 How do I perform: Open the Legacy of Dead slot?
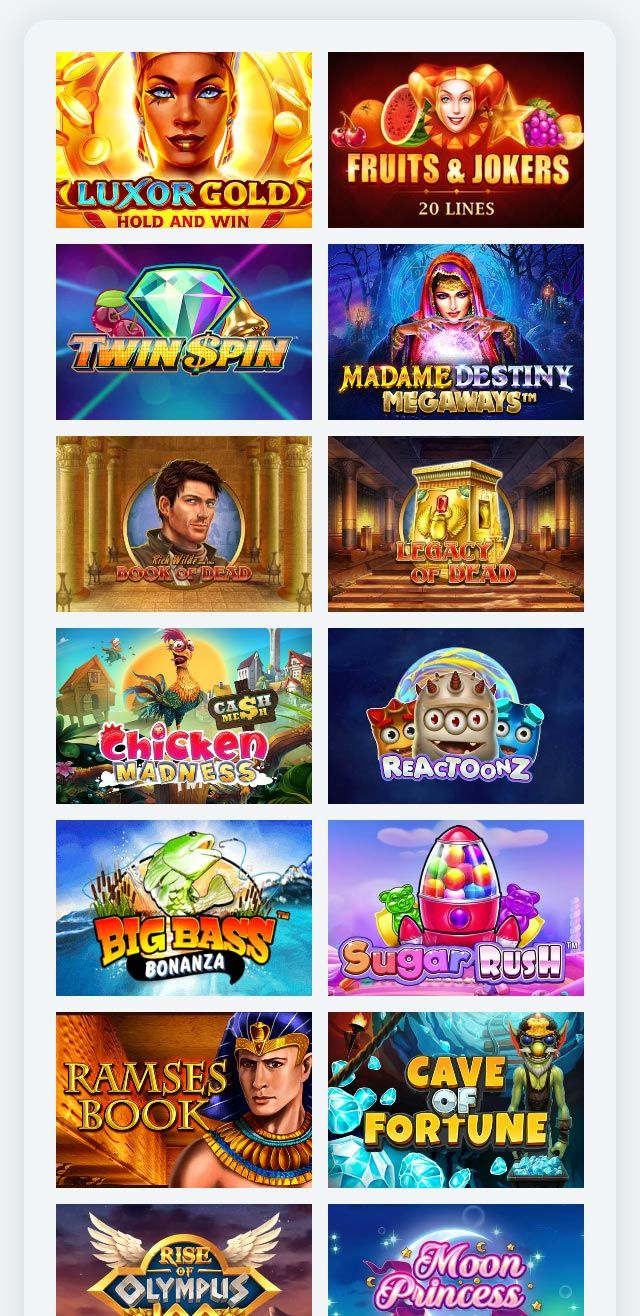456,524
